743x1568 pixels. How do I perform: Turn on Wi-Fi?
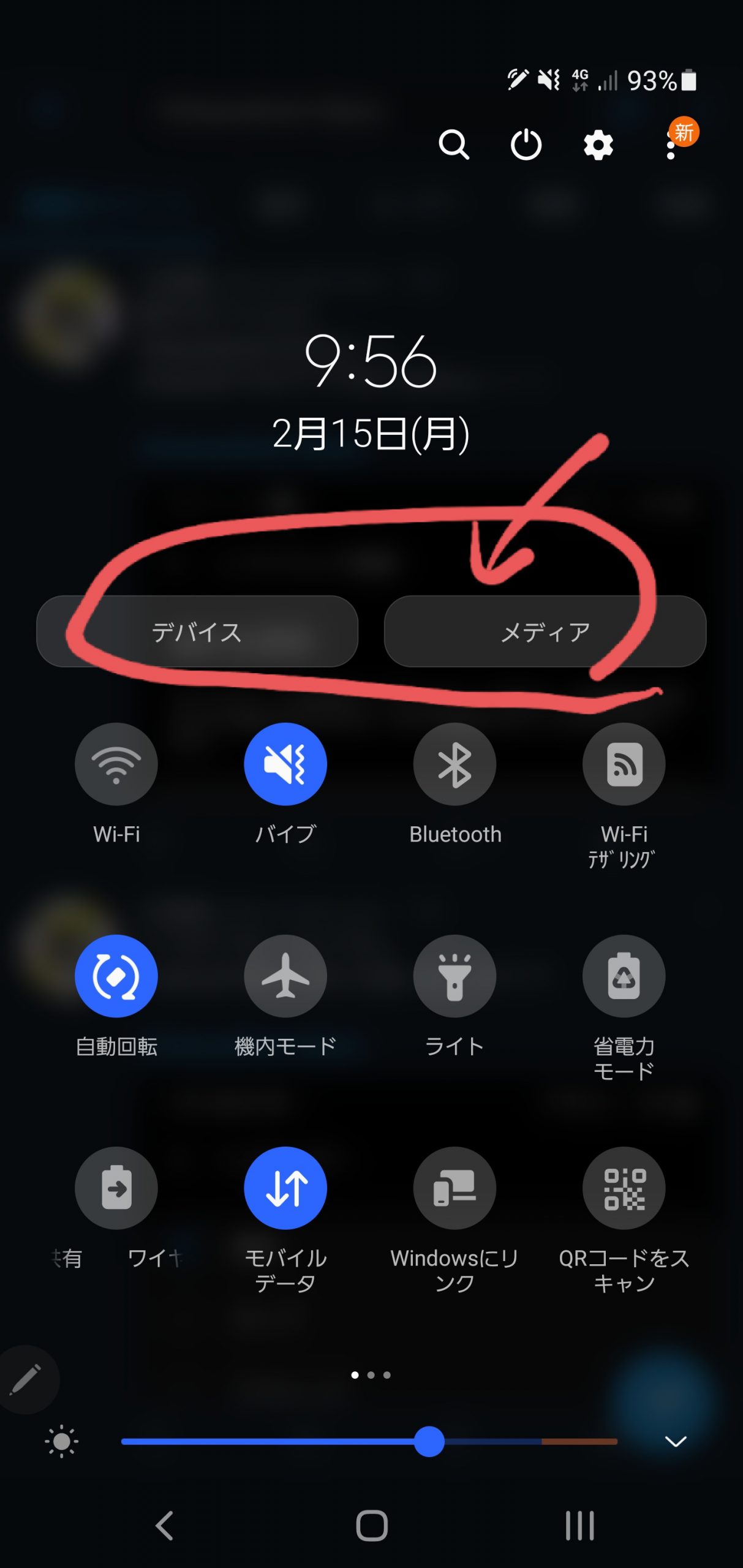coord(116,764)
